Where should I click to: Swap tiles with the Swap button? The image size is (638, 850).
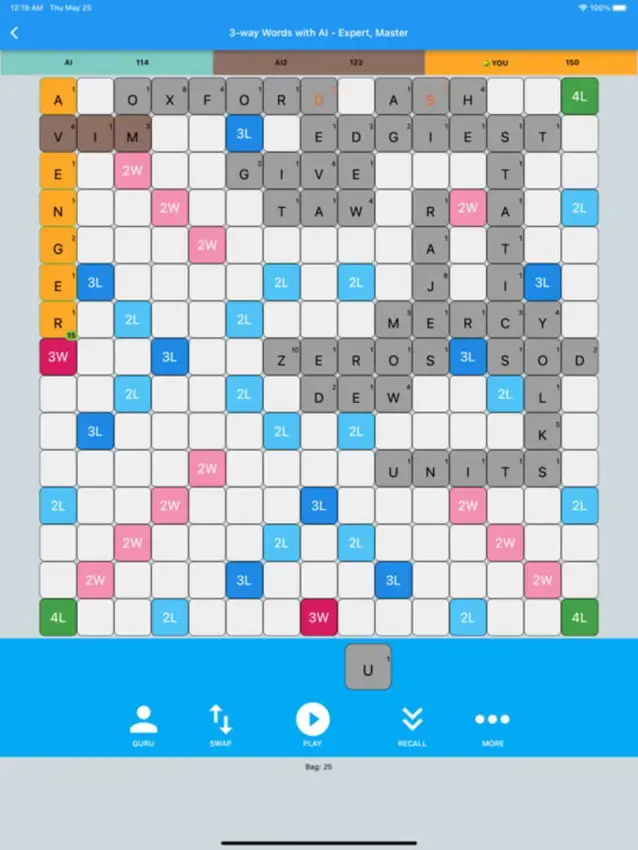(220, 724)
